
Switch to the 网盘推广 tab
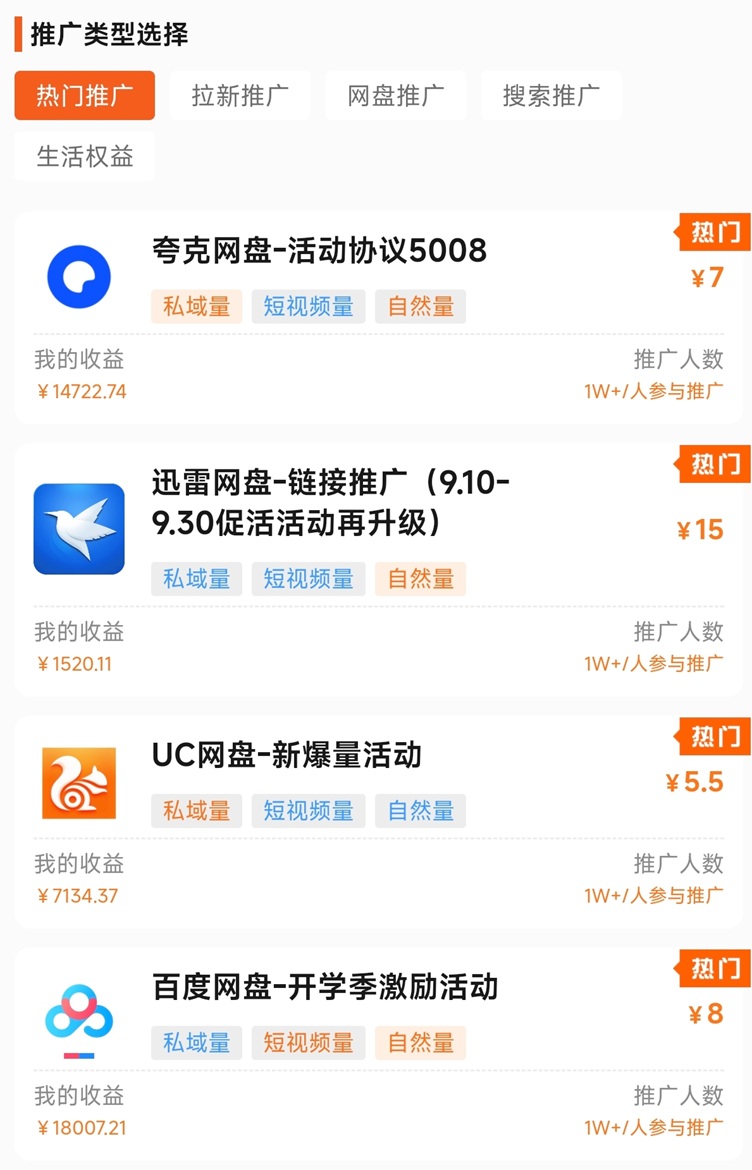[396, 96]
